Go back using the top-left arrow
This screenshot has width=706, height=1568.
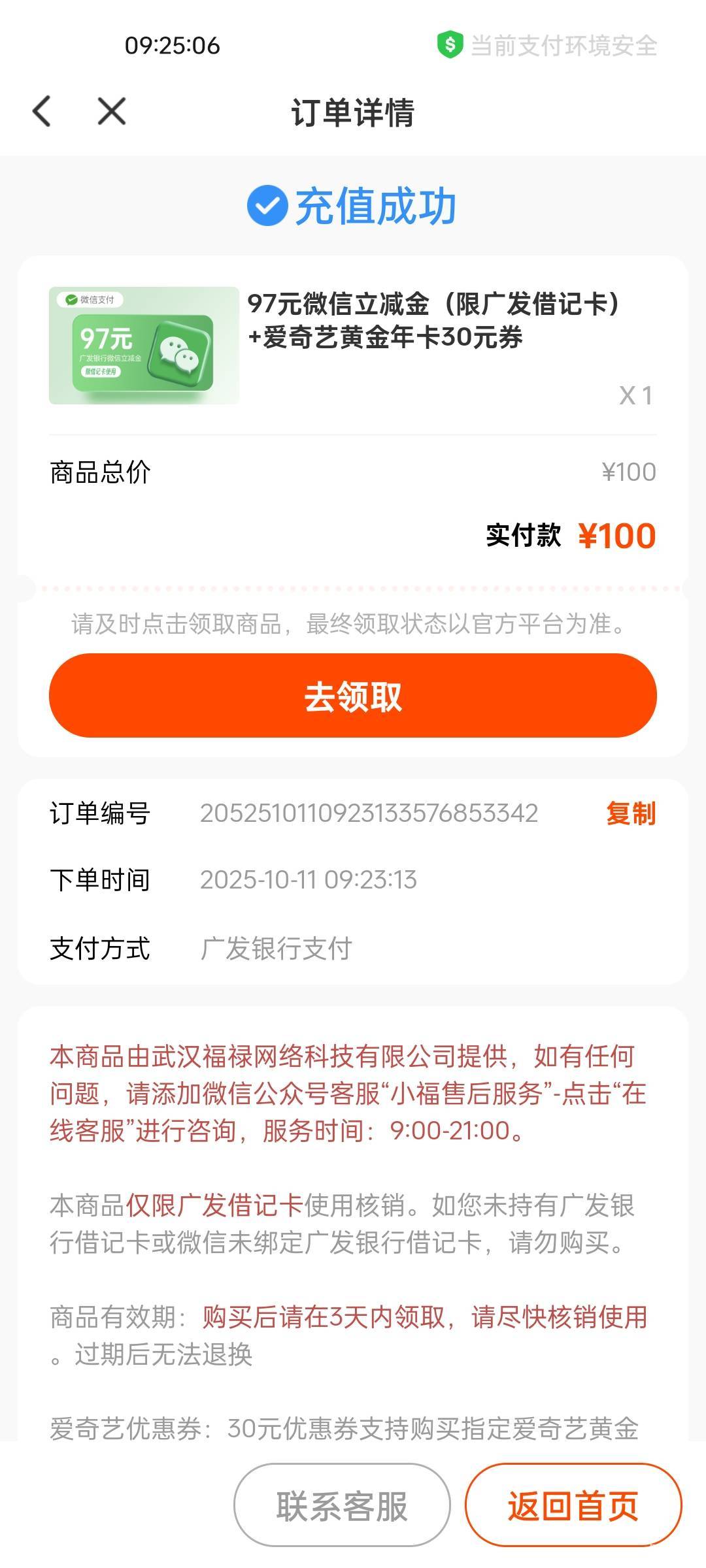click(x=42, y=111)
